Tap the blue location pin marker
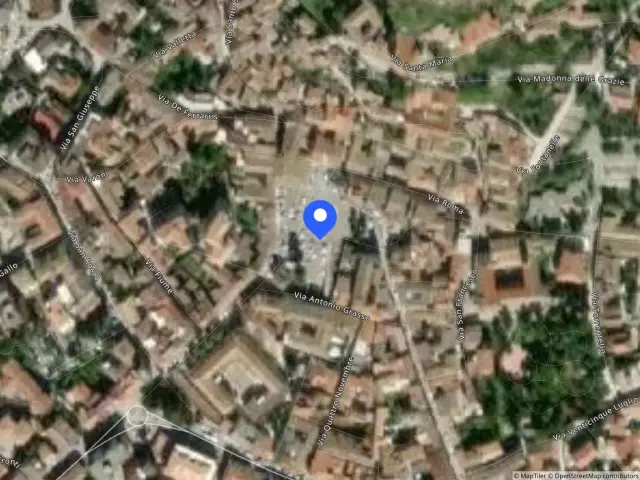 [x=320, y=219]
